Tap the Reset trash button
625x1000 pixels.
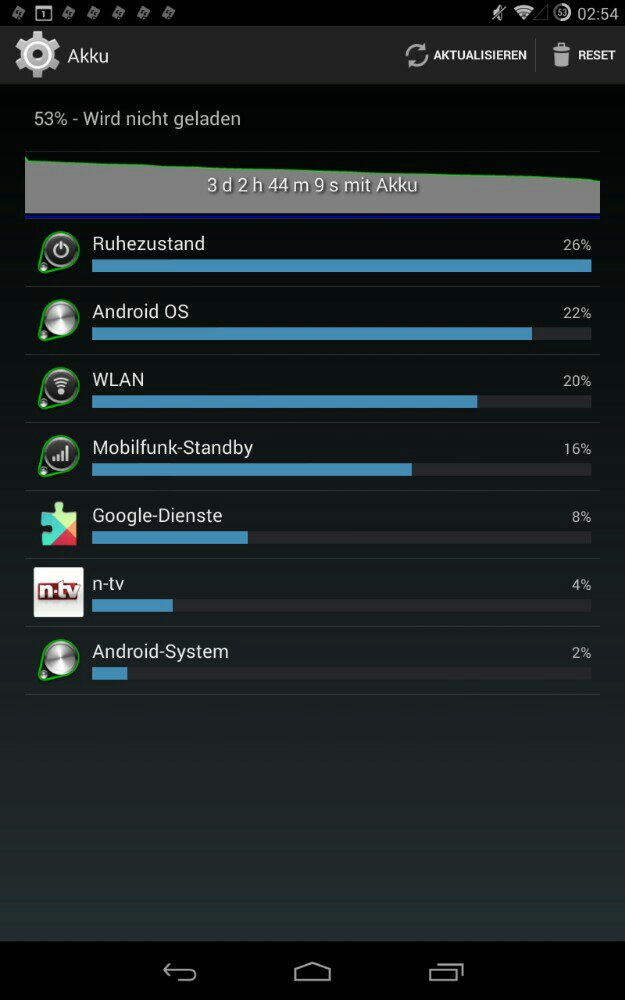pyautogui.click(x=583, y=55)
